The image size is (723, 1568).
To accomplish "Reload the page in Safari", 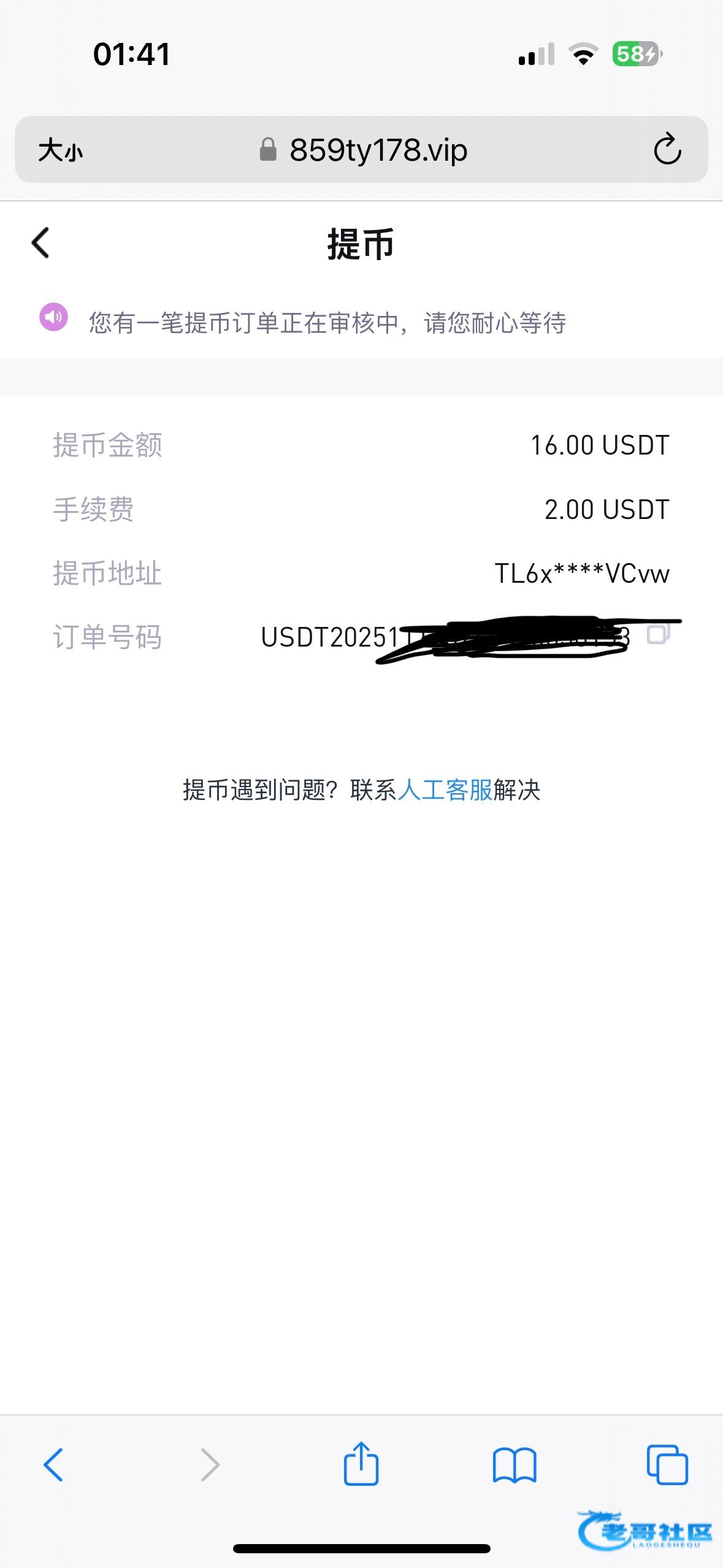I will click(667, 150).
